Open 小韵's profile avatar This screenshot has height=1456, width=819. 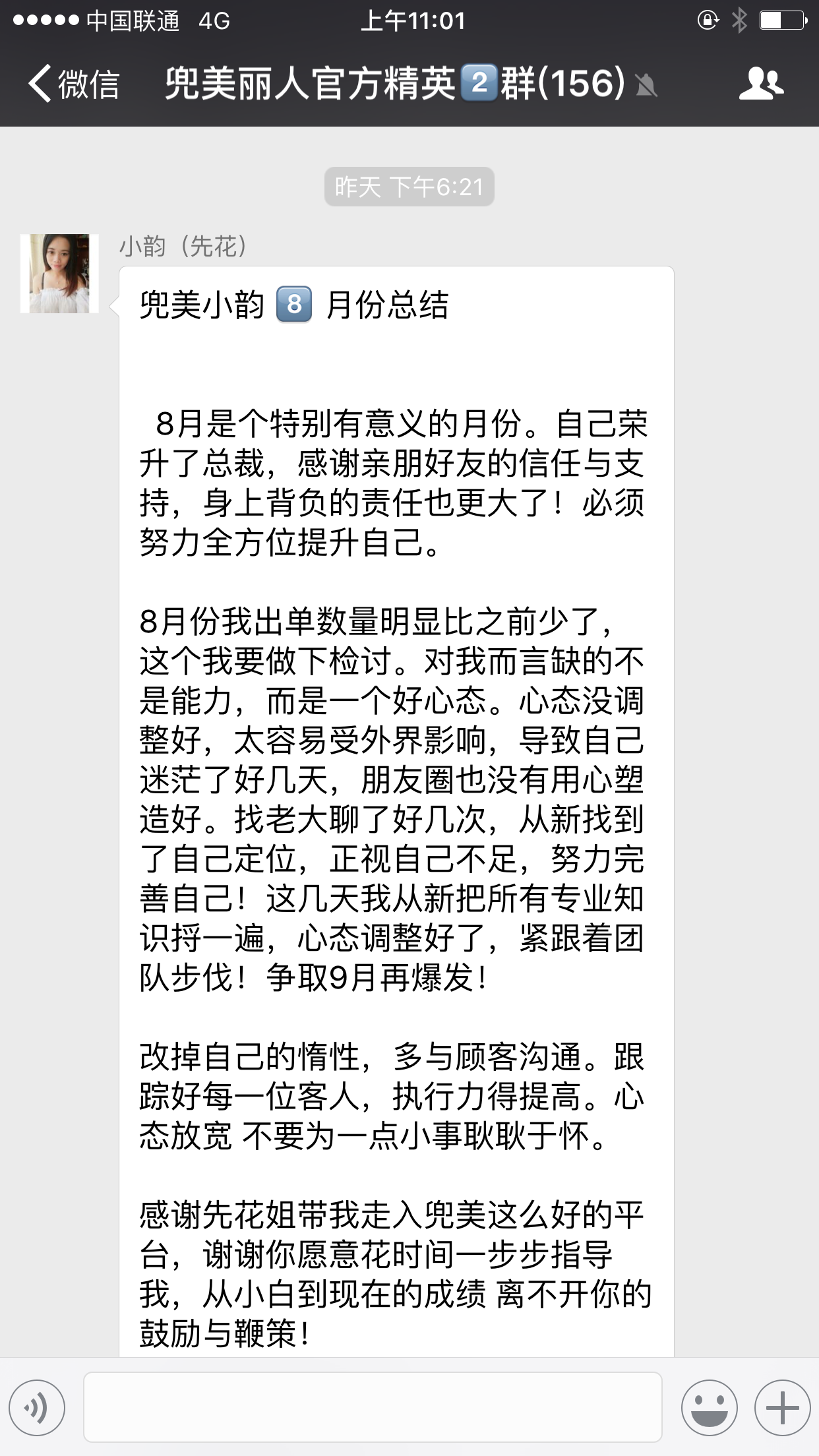[59, 274]
